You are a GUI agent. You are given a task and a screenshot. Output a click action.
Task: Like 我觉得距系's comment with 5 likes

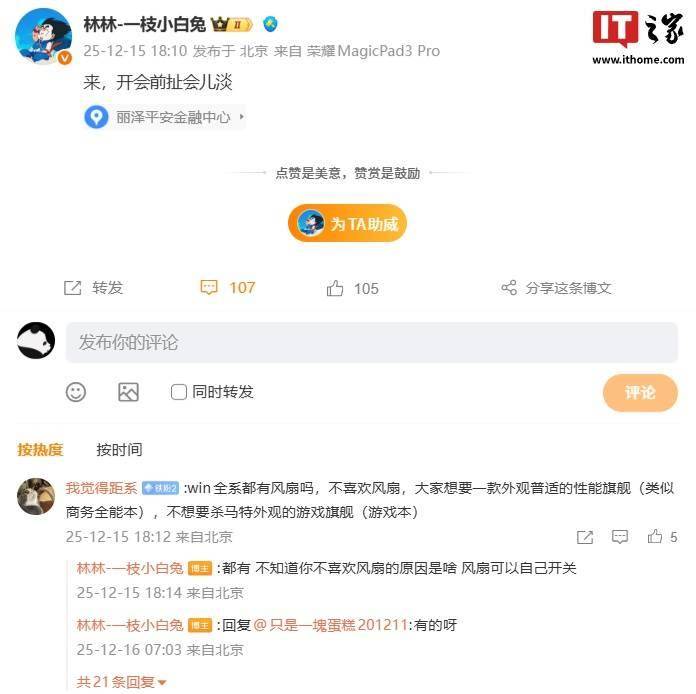(x=663, y=537)
